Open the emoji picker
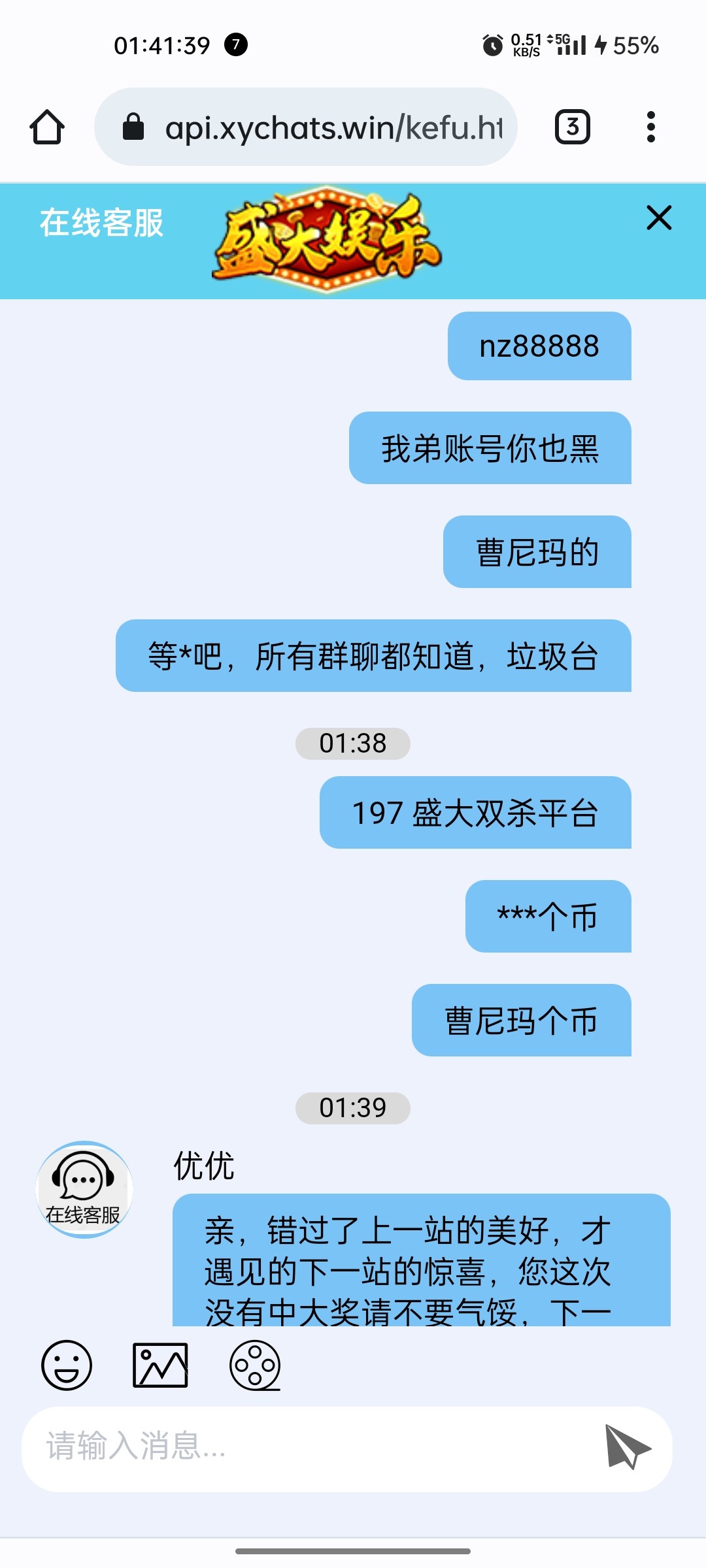Viewport: 706px width, 1568px height. point(67,1365)
